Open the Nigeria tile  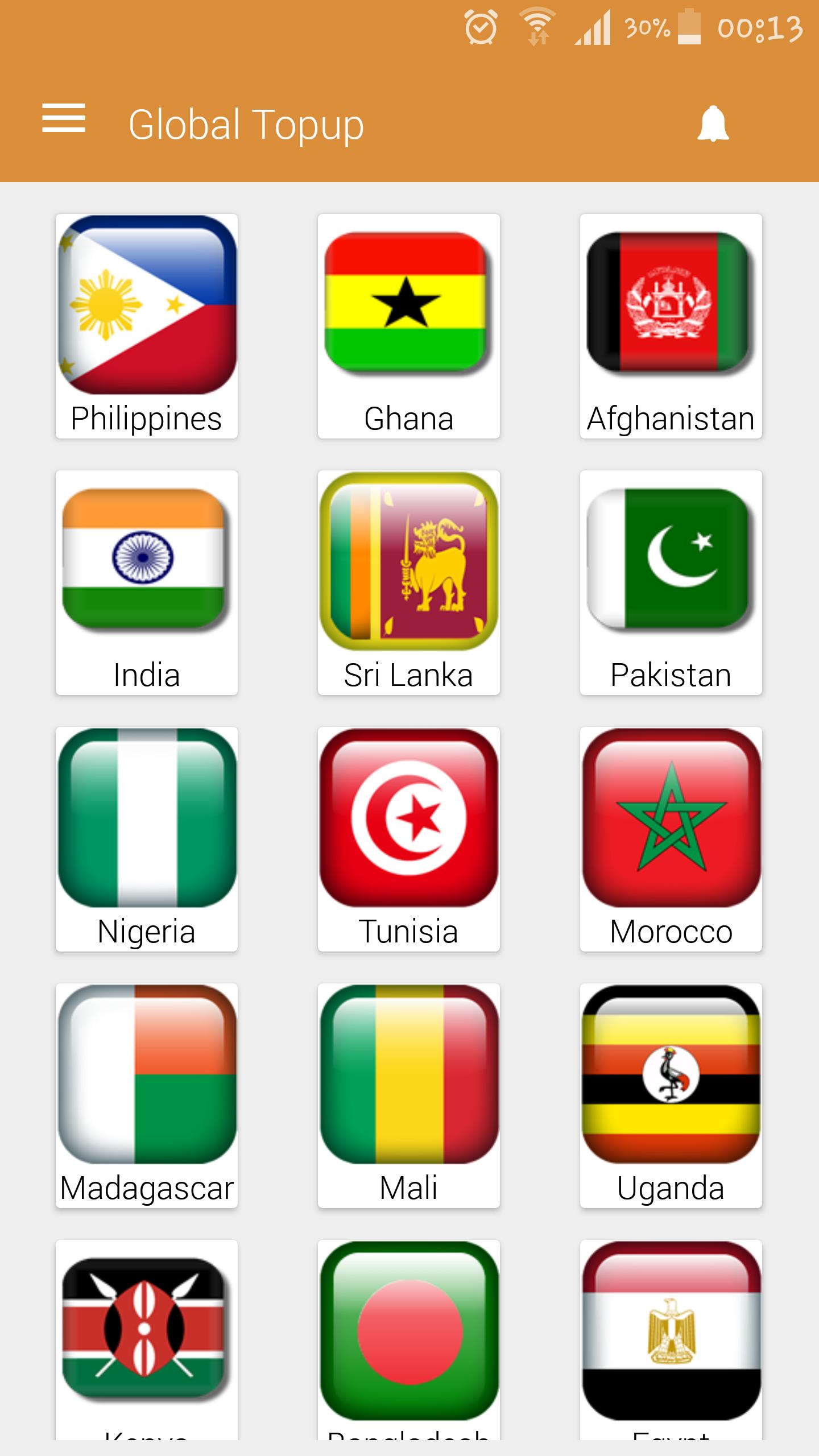(147, 839)
